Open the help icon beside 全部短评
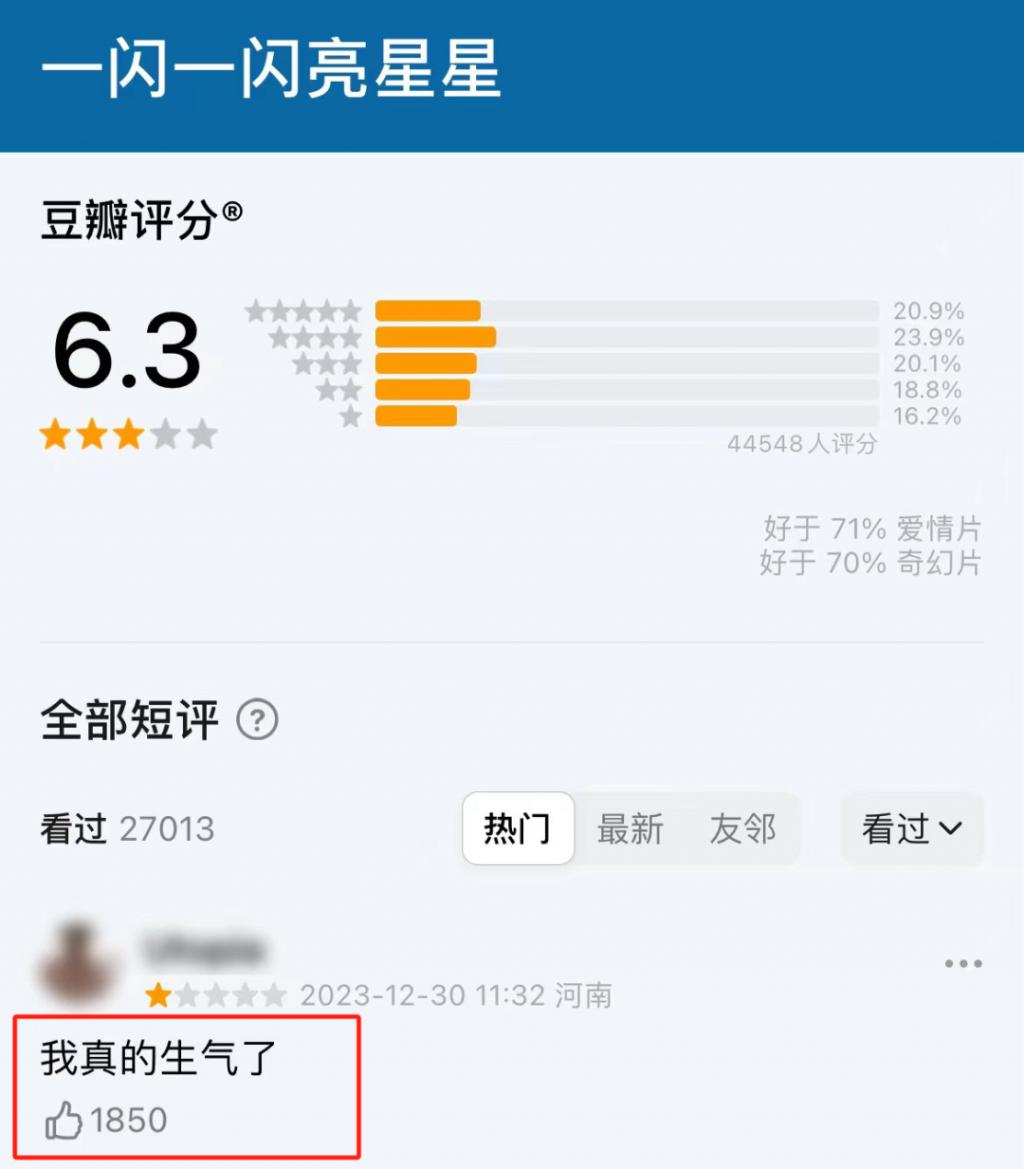Image resolution: width=1024 pixels, height=1169 pixels. [x=258, y=719]
